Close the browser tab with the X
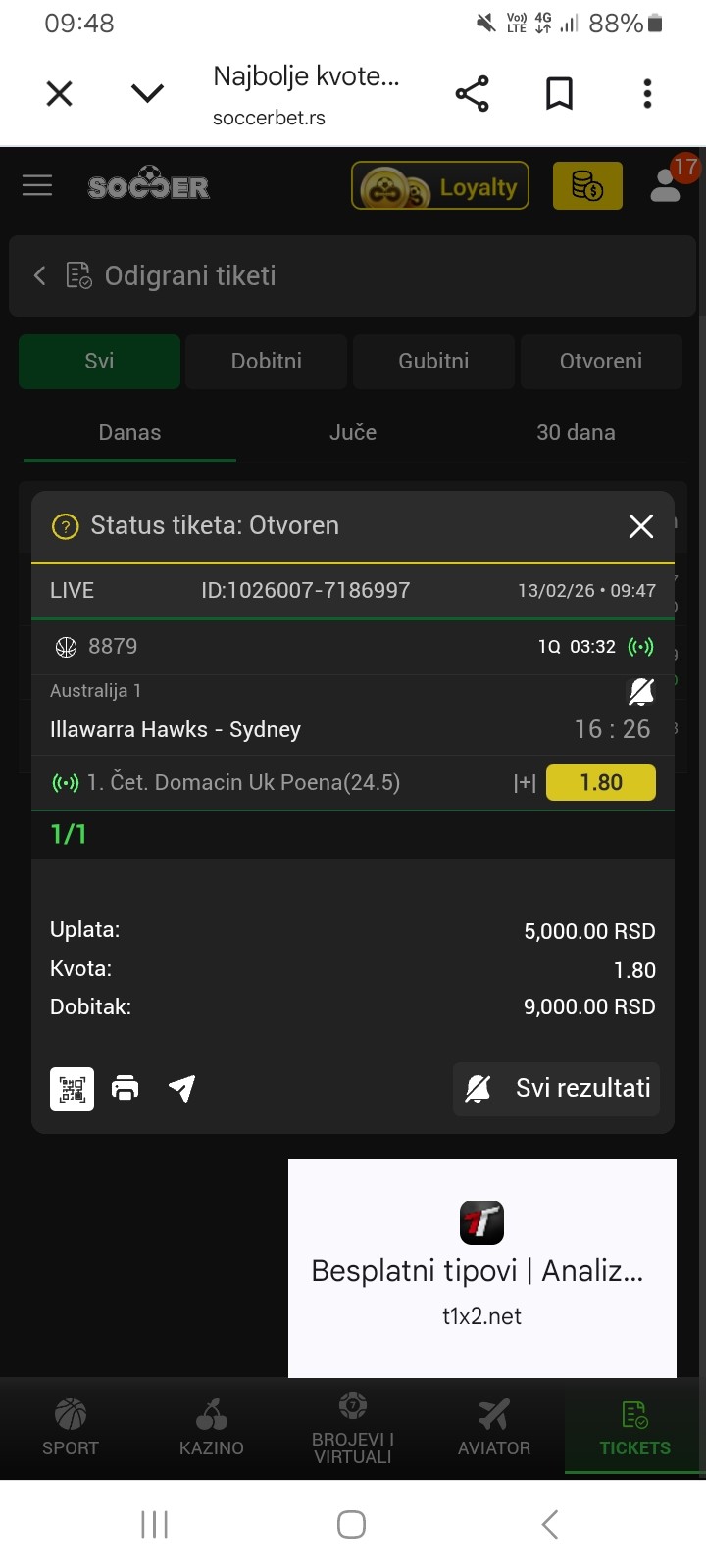The image size is (706, 1568). point(60,94)
